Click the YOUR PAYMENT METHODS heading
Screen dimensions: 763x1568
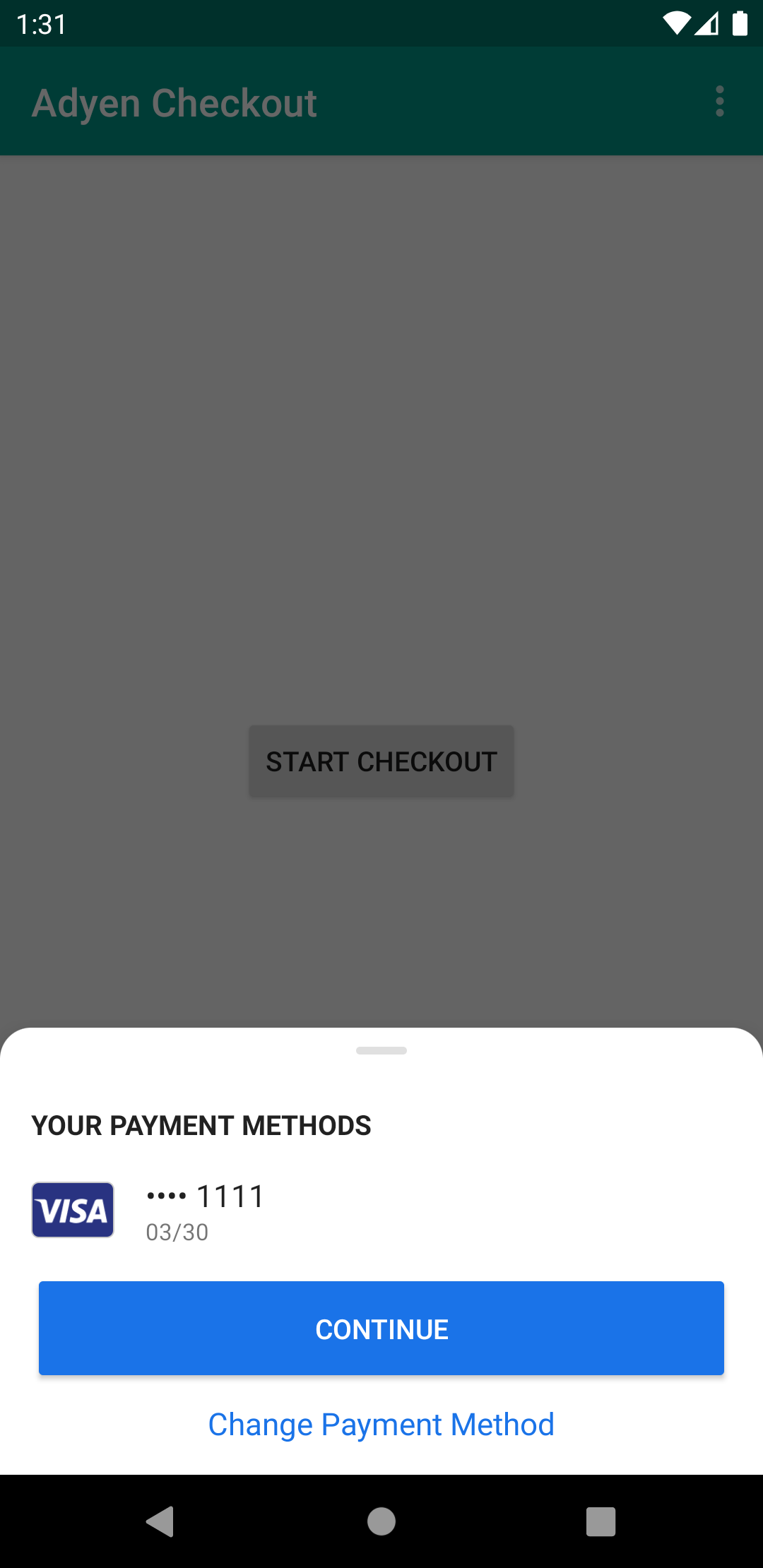click(x=201, y=1126)
